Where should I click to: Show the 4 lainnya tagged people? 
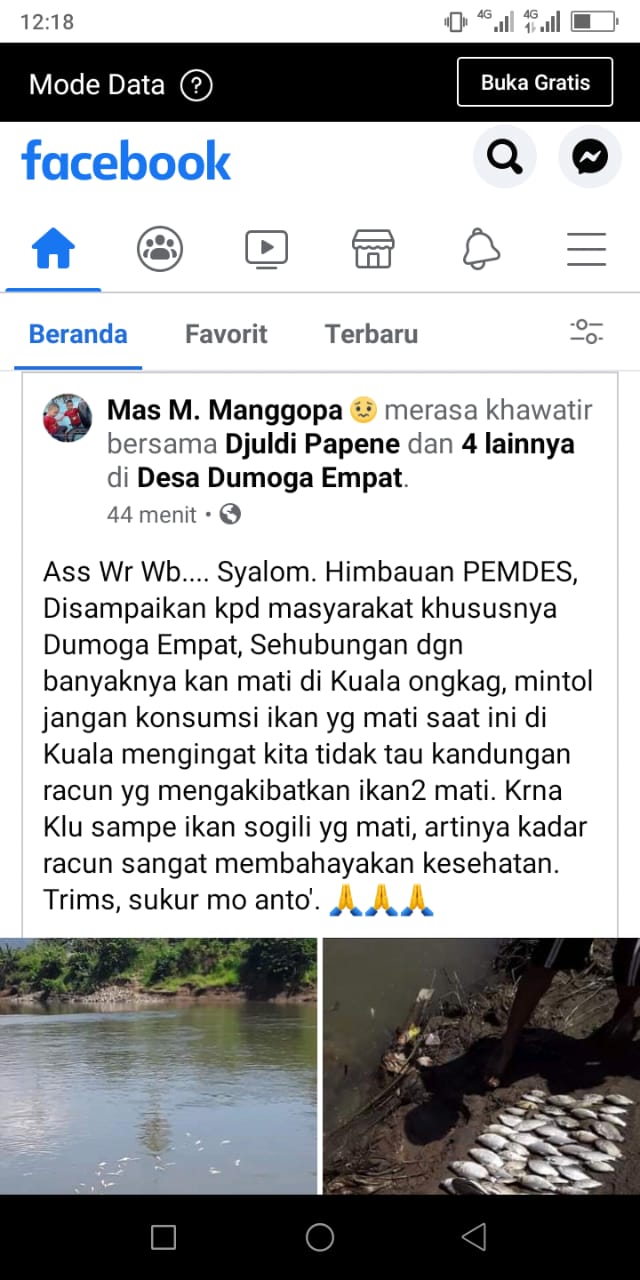tap(517, 444)
